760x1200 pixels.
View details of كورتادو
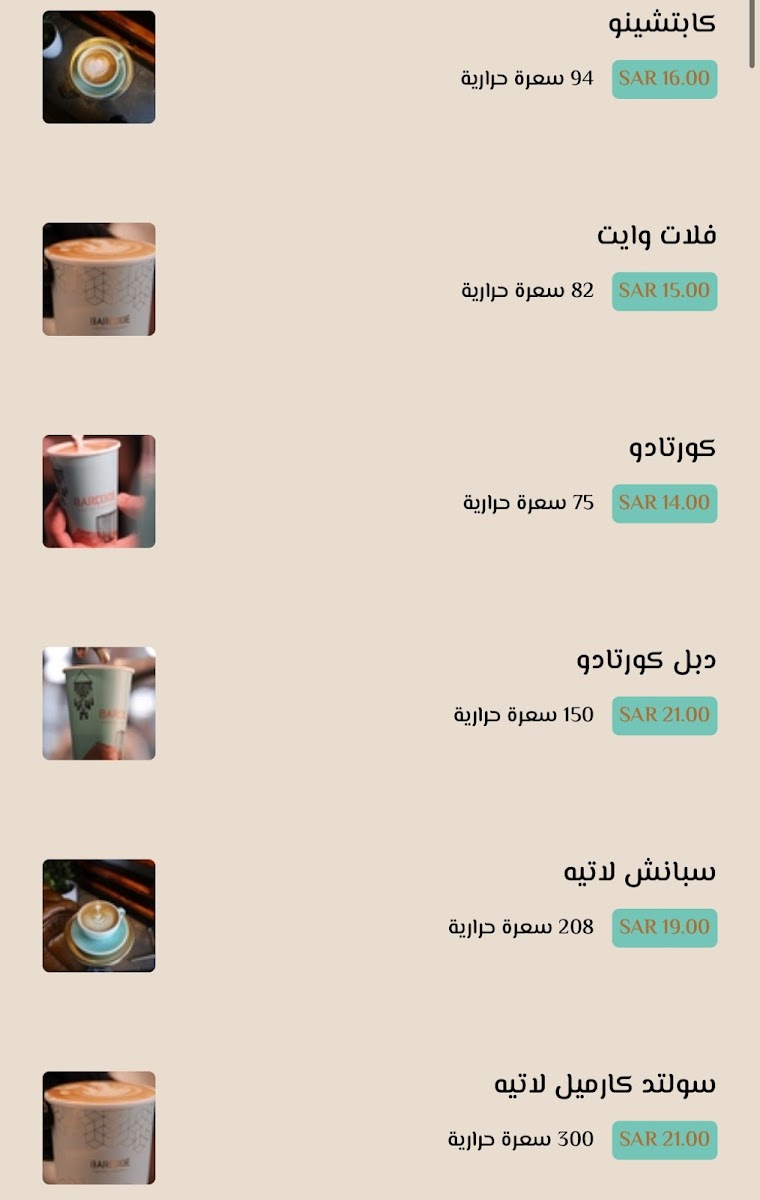672,448
